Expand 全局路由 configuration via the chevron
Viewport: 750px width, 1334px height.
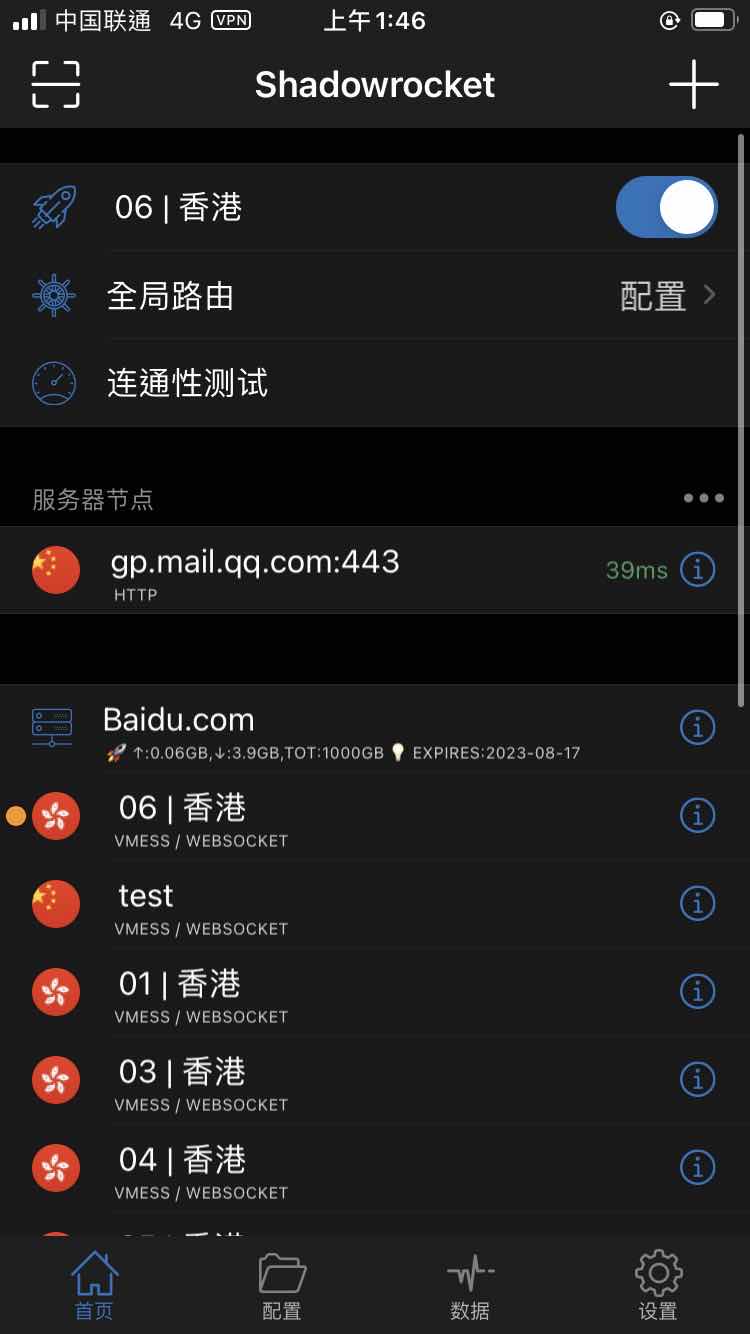pyautogui.click(x=712, y=295)
